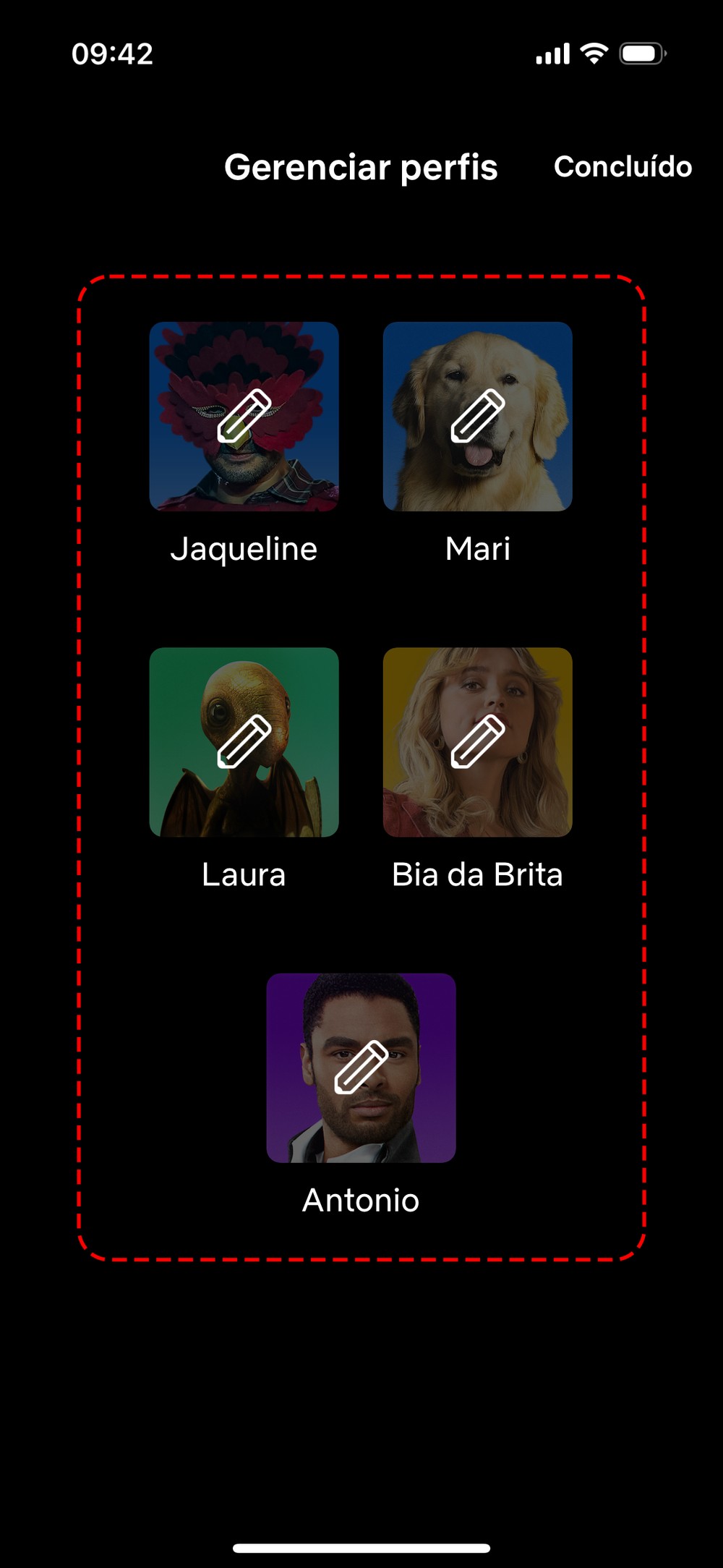Tap Concluído to finish managing profiles
The width and height of the screenshot is (723, 1568).
[623, 167]
